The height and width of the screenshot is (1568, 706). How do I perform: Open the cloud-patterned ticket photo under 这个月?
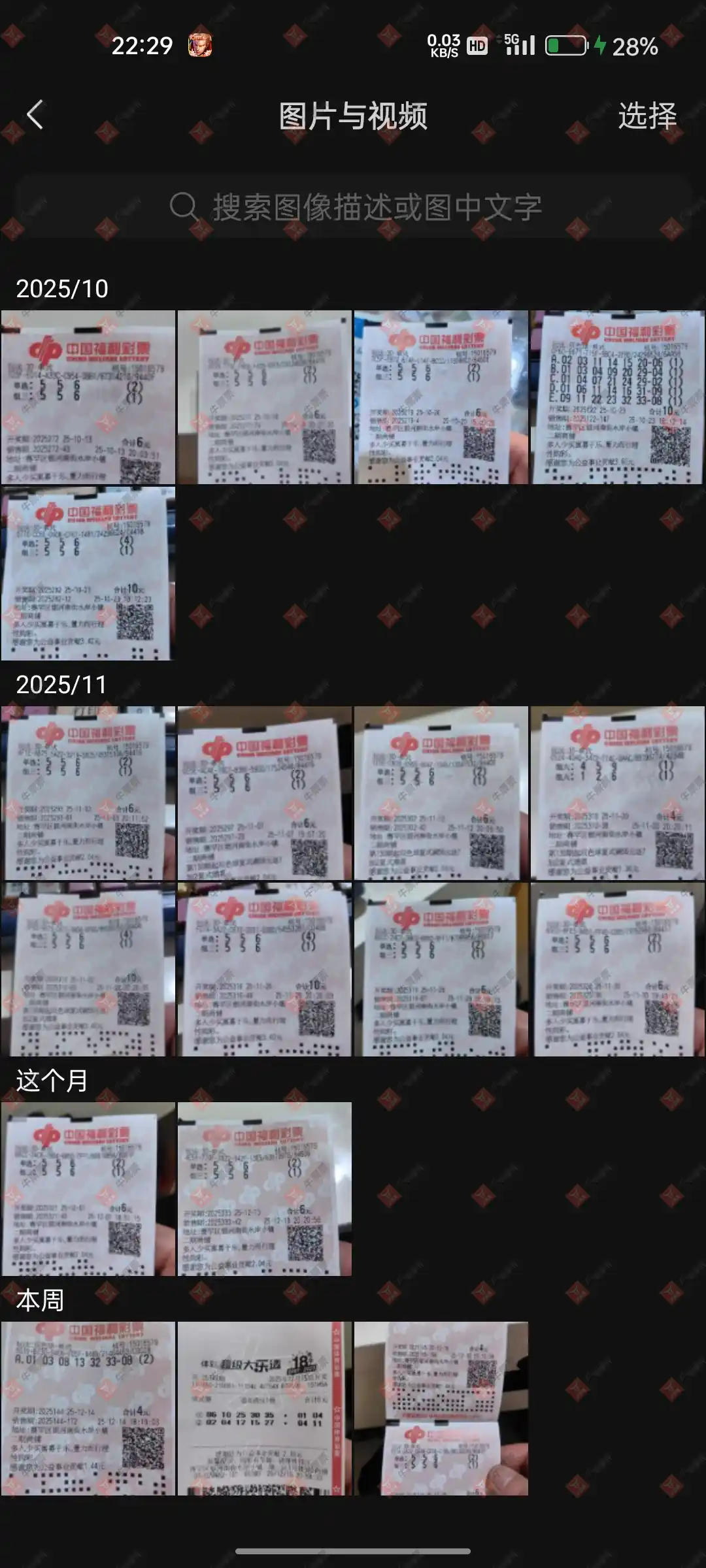tap(264, 1188)
